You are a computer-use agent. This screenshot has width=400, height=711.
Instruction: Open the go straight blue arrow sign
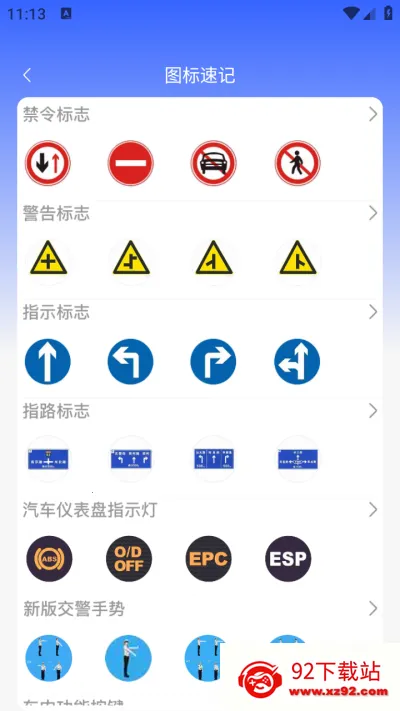coord(48,361)
